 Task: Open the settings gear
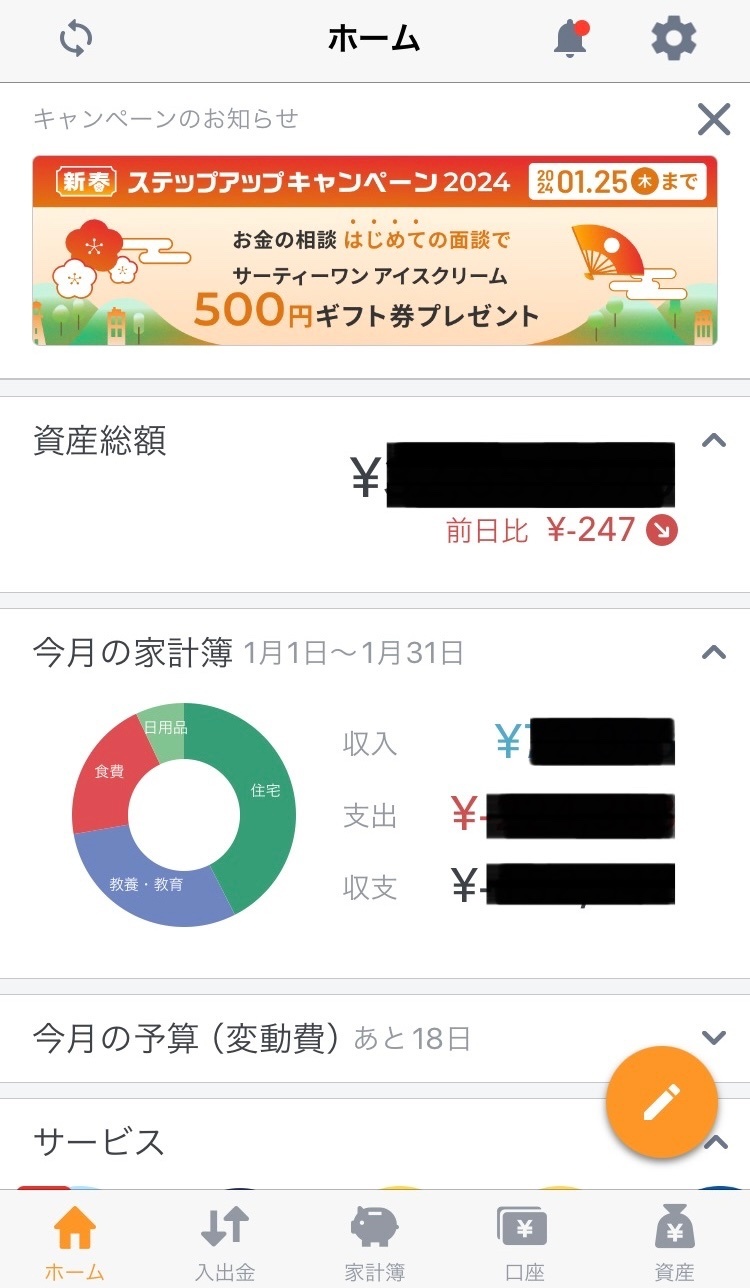pos(673,39)
